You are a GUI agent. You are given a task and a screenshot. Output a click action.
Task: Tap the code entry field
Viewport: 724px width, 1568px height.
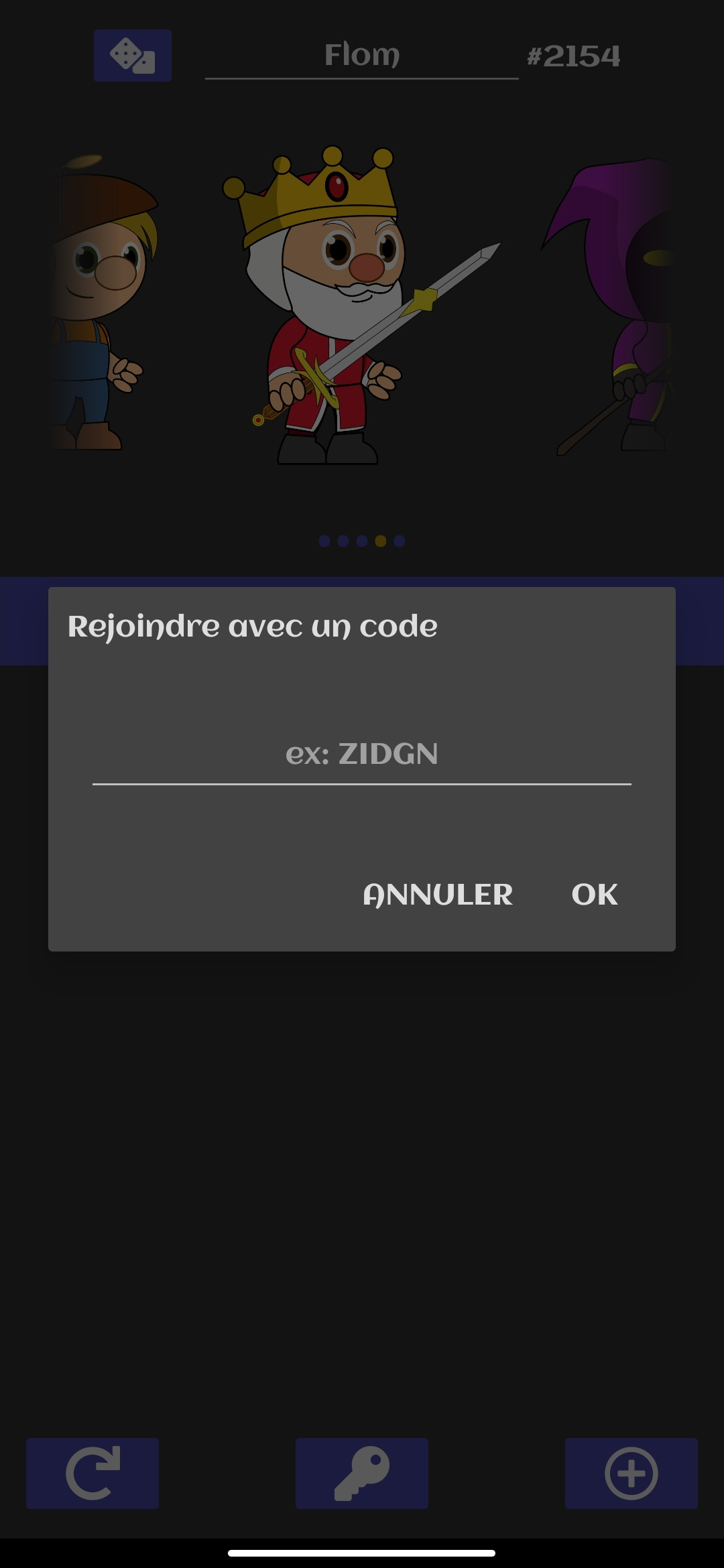[362, 755]
